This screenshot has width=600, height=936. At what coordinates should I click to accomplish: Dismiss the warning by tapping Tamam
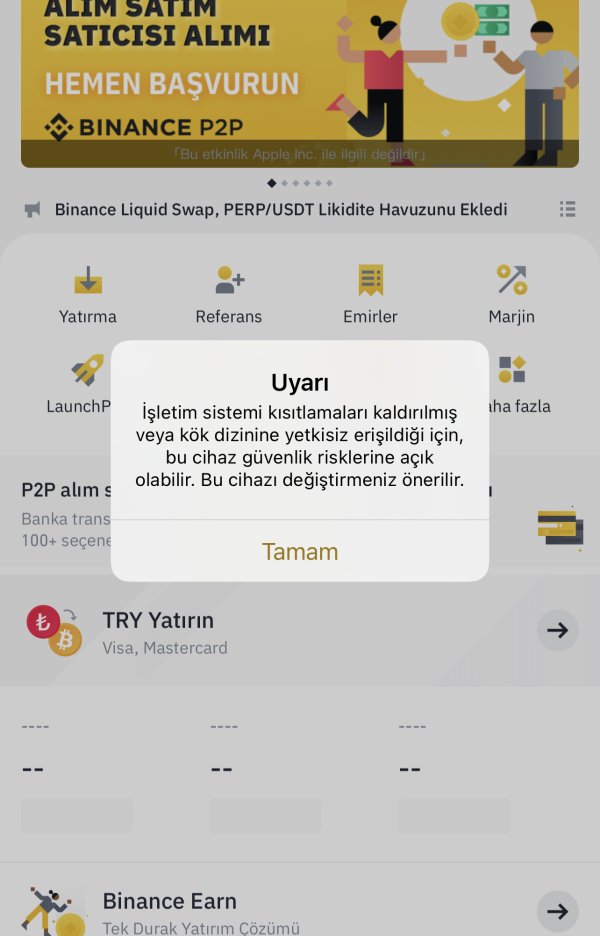tap(300, 551)
